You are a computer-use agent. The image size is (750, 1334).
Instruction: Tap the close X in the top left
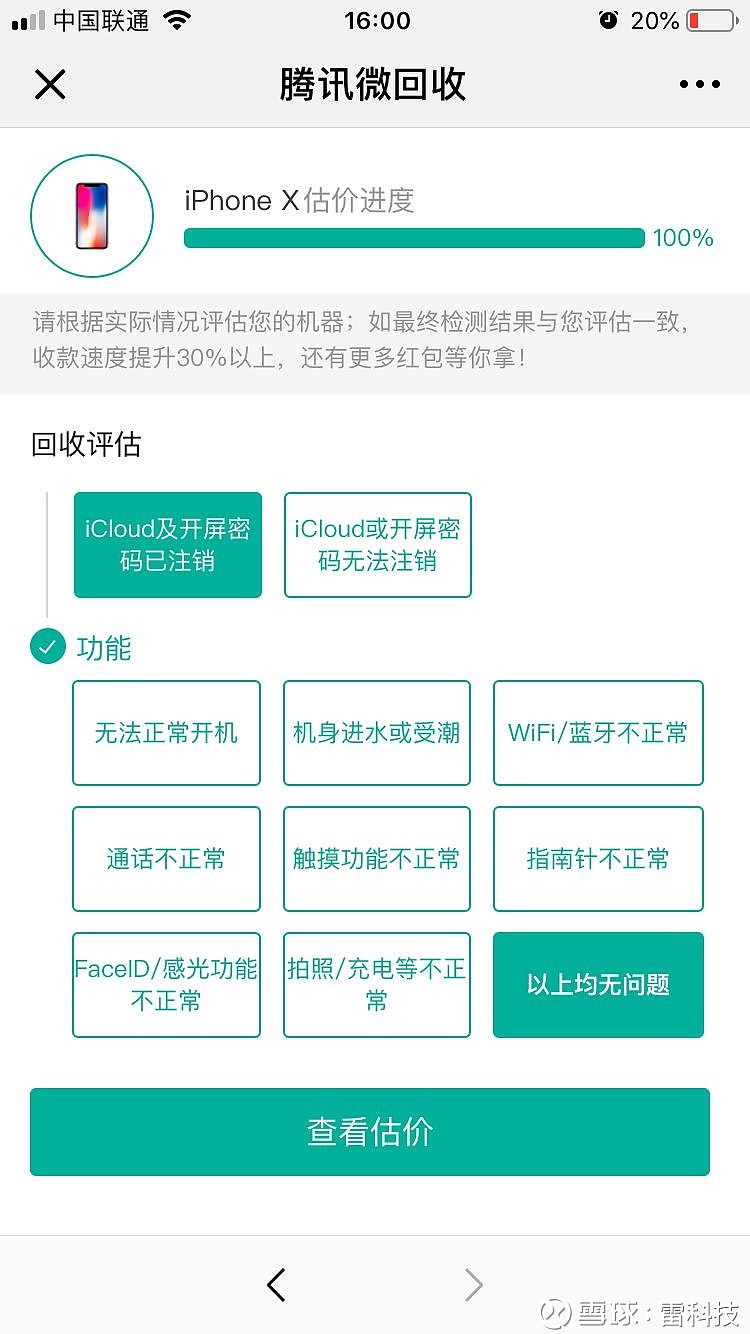tap(50, 84)
